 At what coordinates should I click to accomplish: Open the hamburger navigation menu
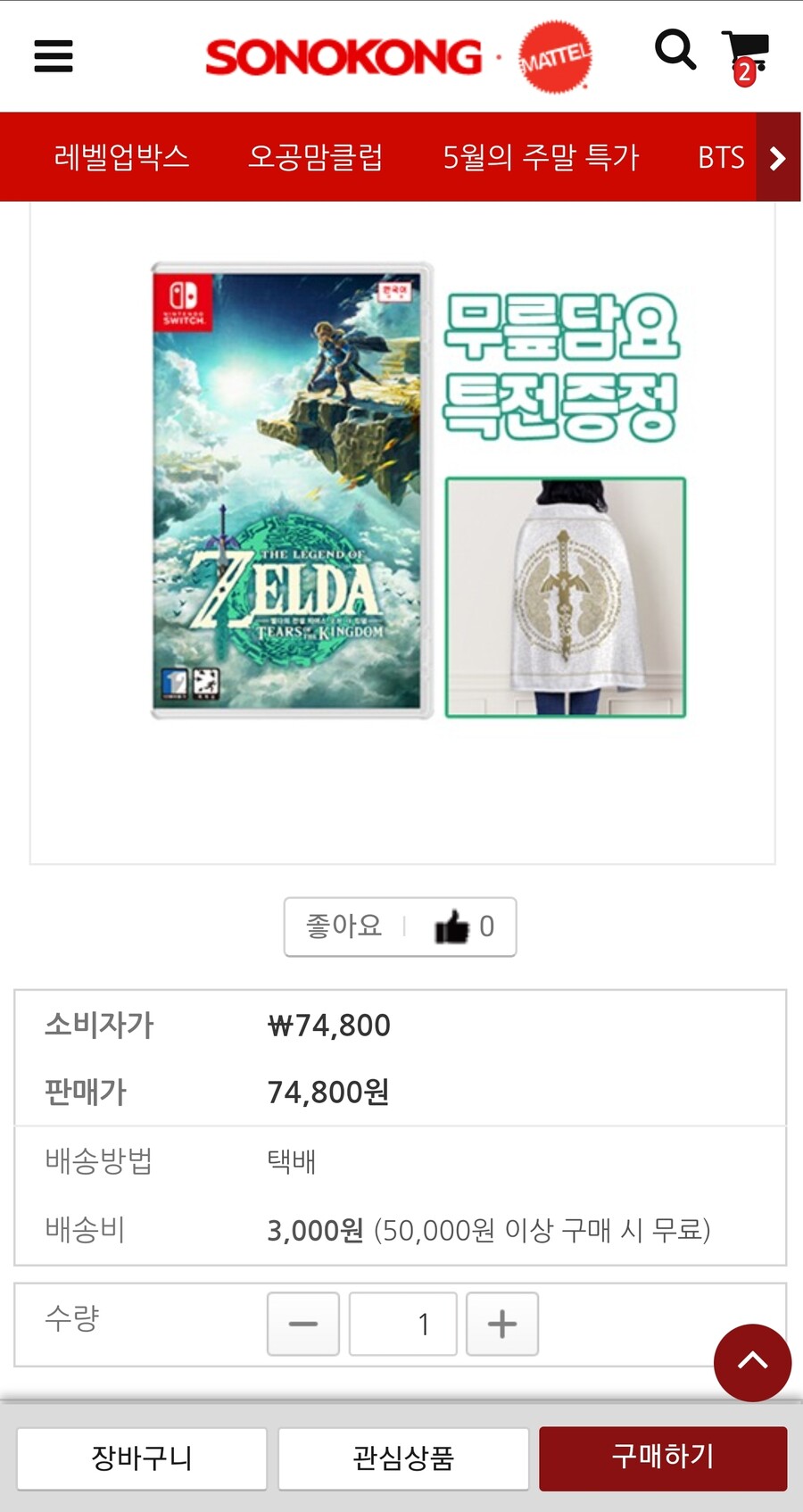coord(53,55)
